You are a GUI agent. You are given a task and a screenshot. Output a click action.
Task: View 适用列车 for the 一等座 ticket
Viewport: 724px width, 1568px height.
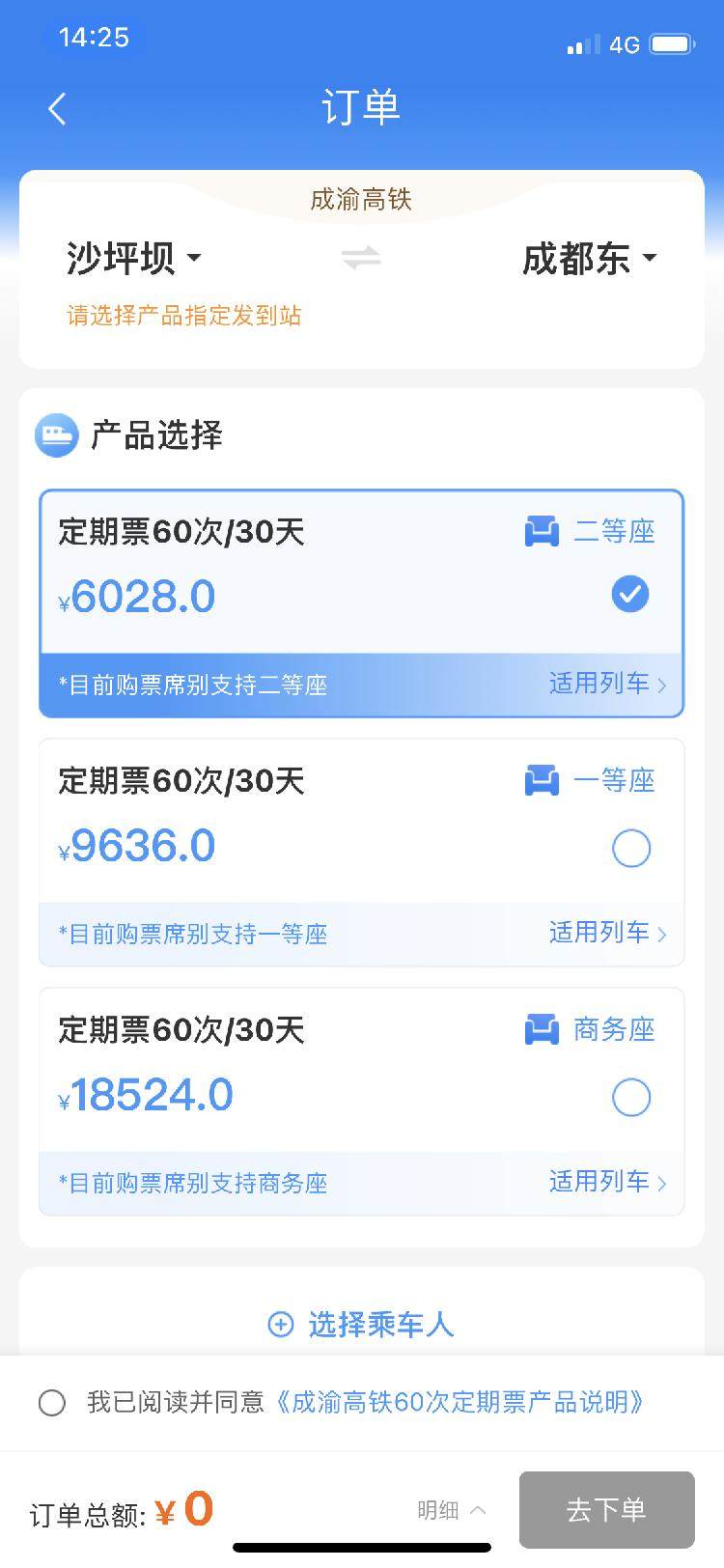coord(607,933)
